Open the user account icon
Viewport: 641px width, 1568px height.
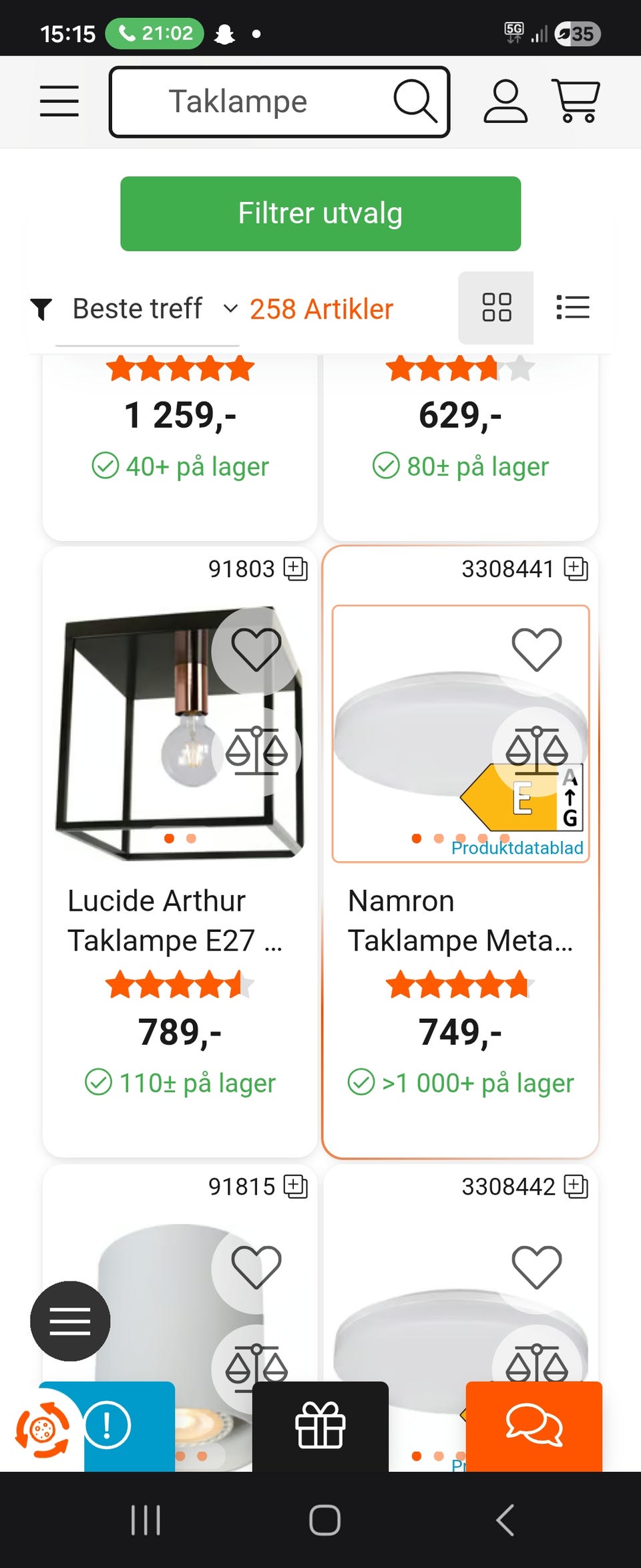coord(505,102)
